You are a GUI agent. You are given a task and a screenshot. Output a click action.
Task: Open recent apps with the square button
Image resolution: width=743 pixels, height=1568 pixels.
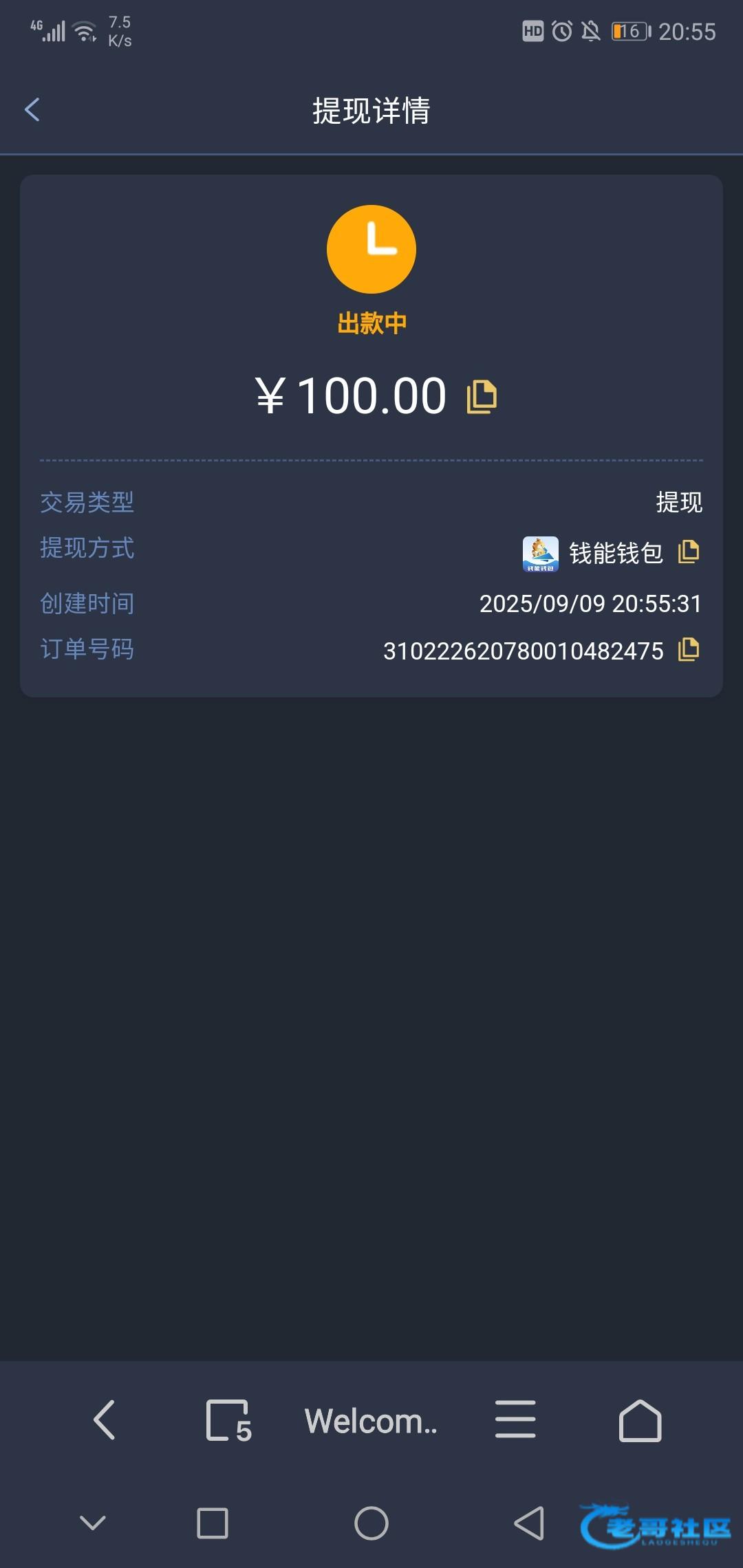(x=213, y=1523)
